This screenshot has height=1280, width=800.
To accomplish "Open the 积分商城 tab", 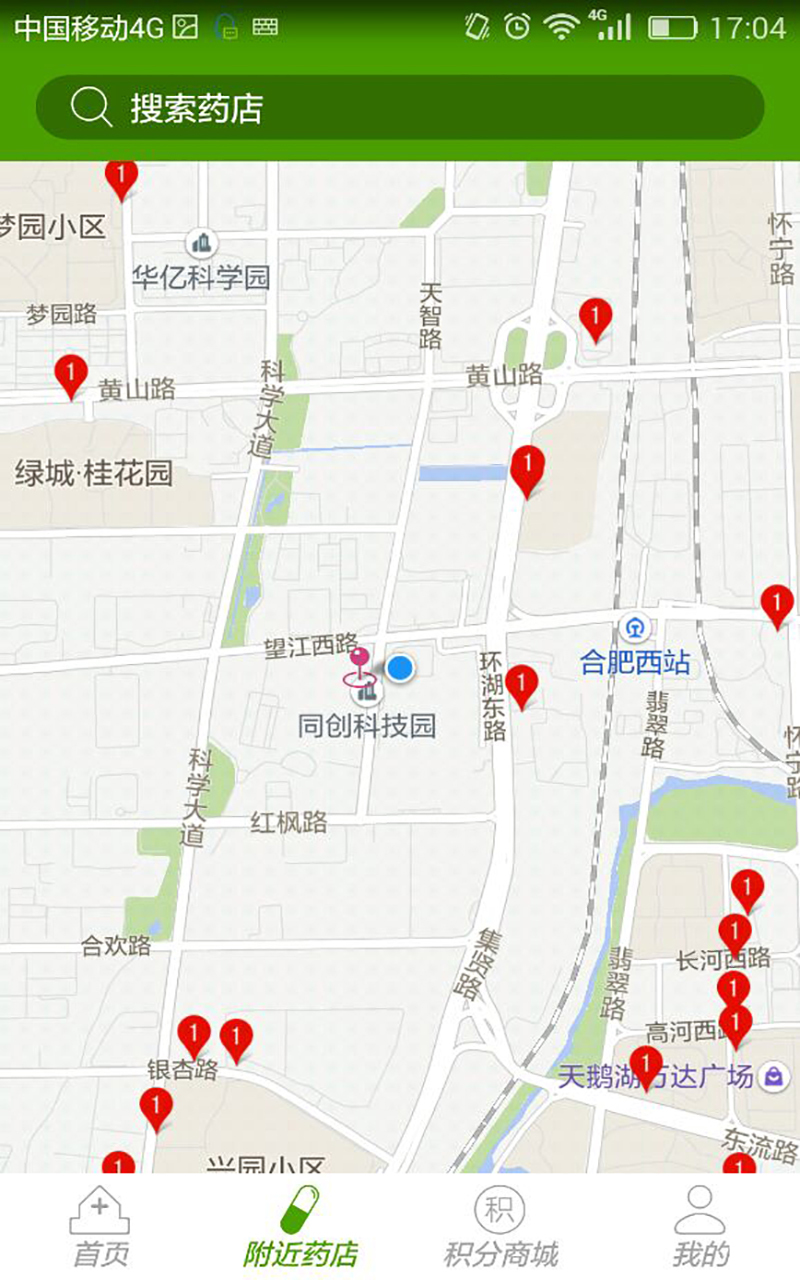I will [500, 1228].
